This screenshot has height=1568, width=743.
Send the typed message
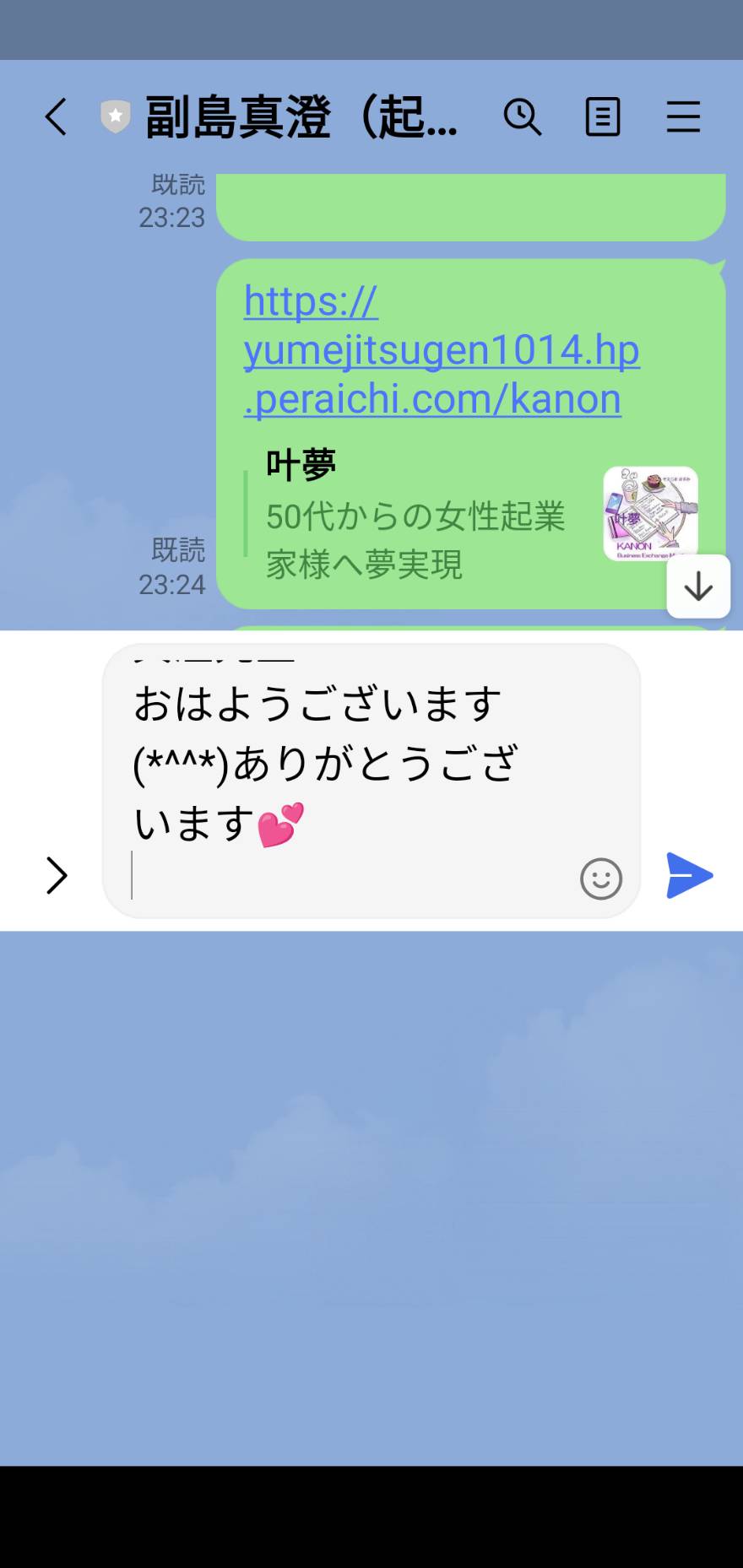(690, 876)
